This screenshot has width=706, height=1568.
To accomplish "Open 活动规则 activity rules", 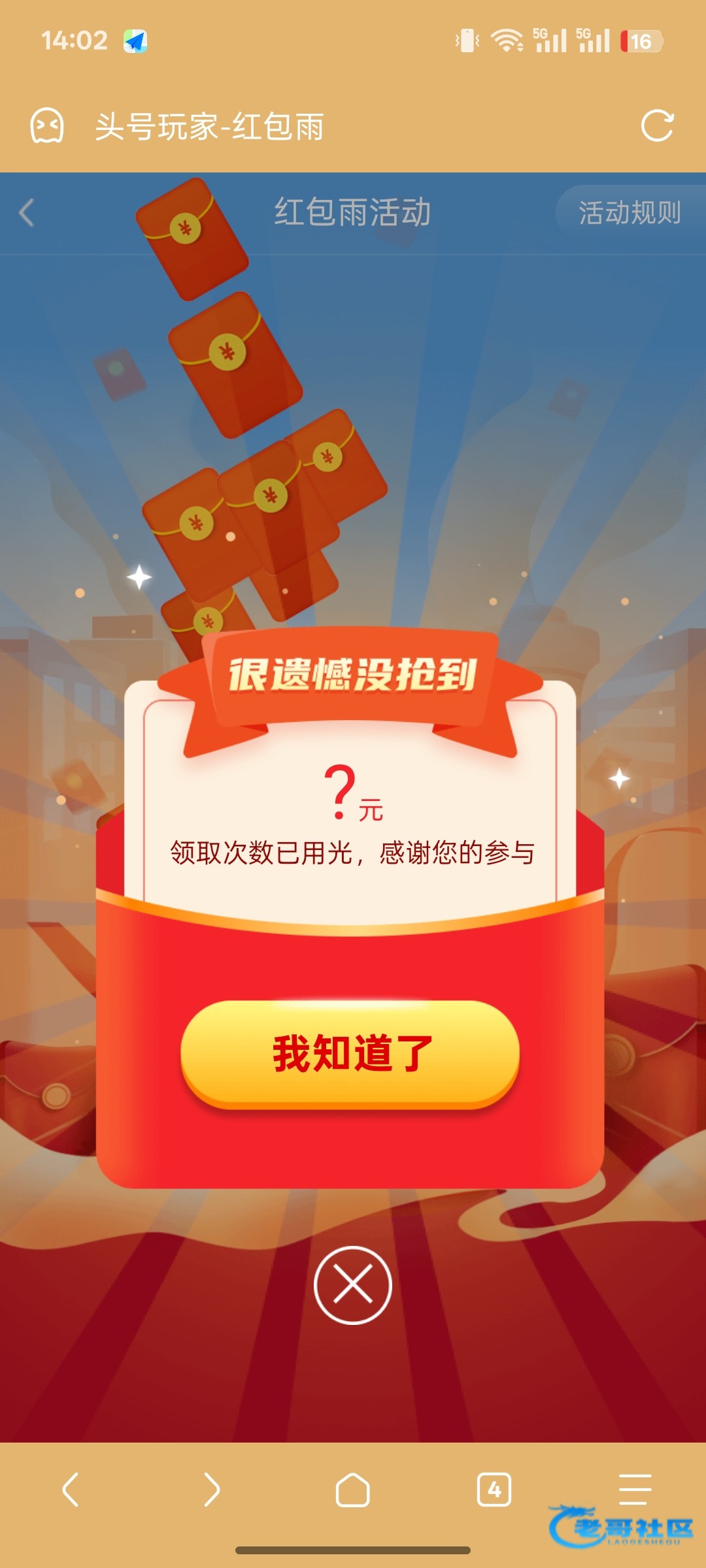I will 629,213.
